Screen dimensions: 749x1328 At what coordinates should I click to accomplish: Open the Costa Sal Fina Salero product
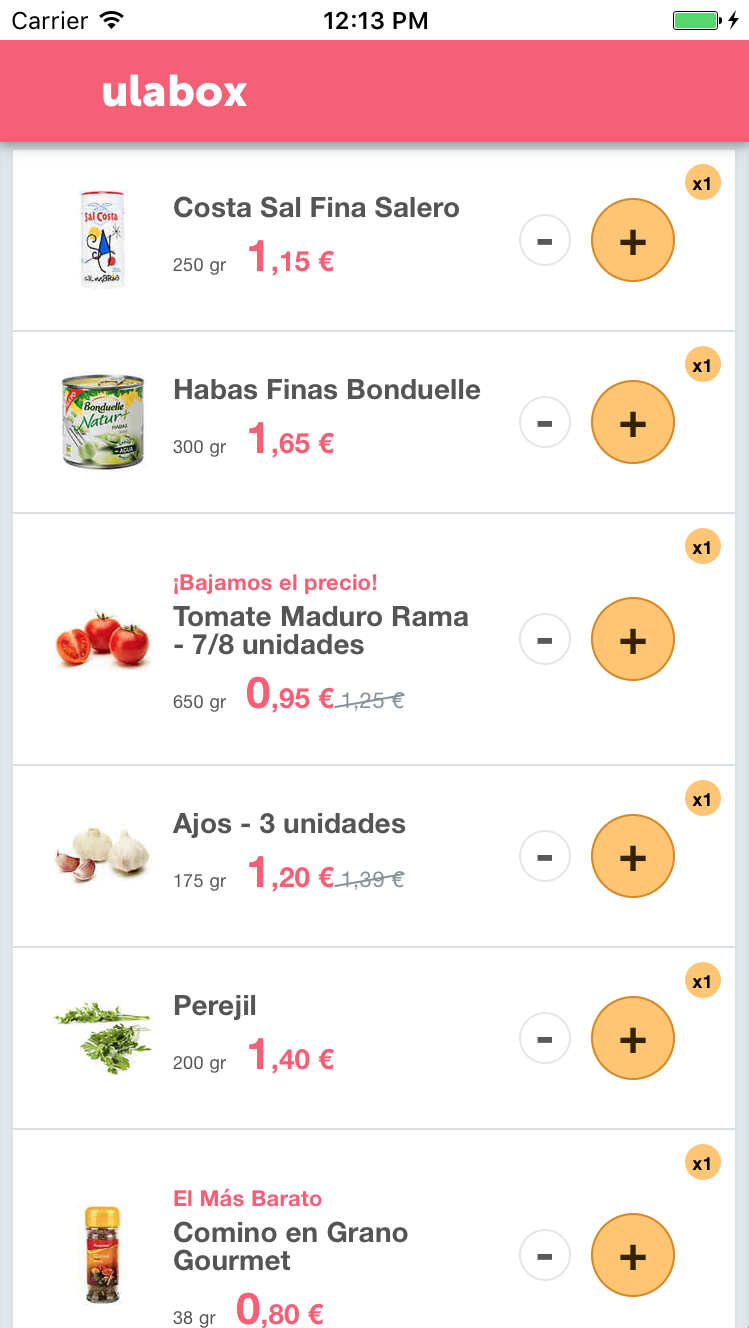(316, 208)
